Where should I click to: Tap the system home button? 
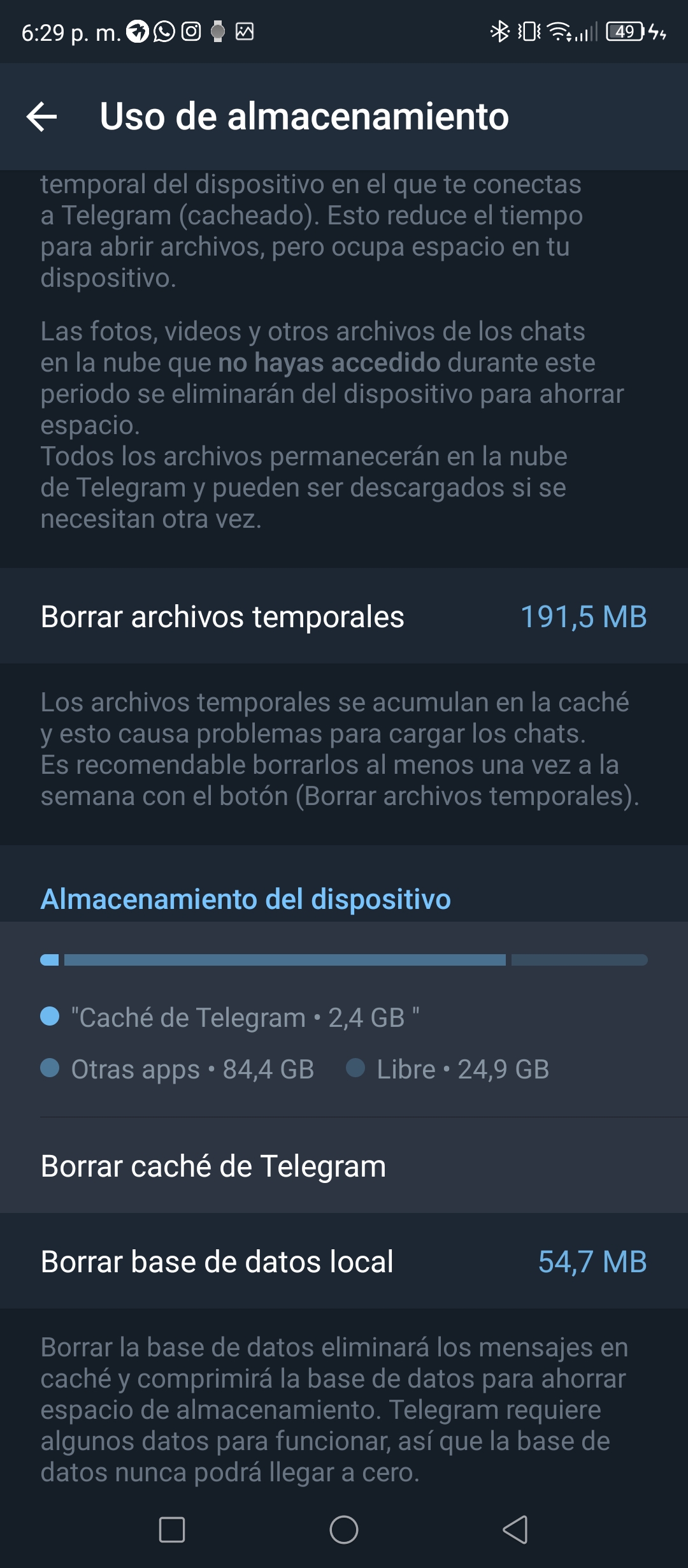coord(344,1529)
